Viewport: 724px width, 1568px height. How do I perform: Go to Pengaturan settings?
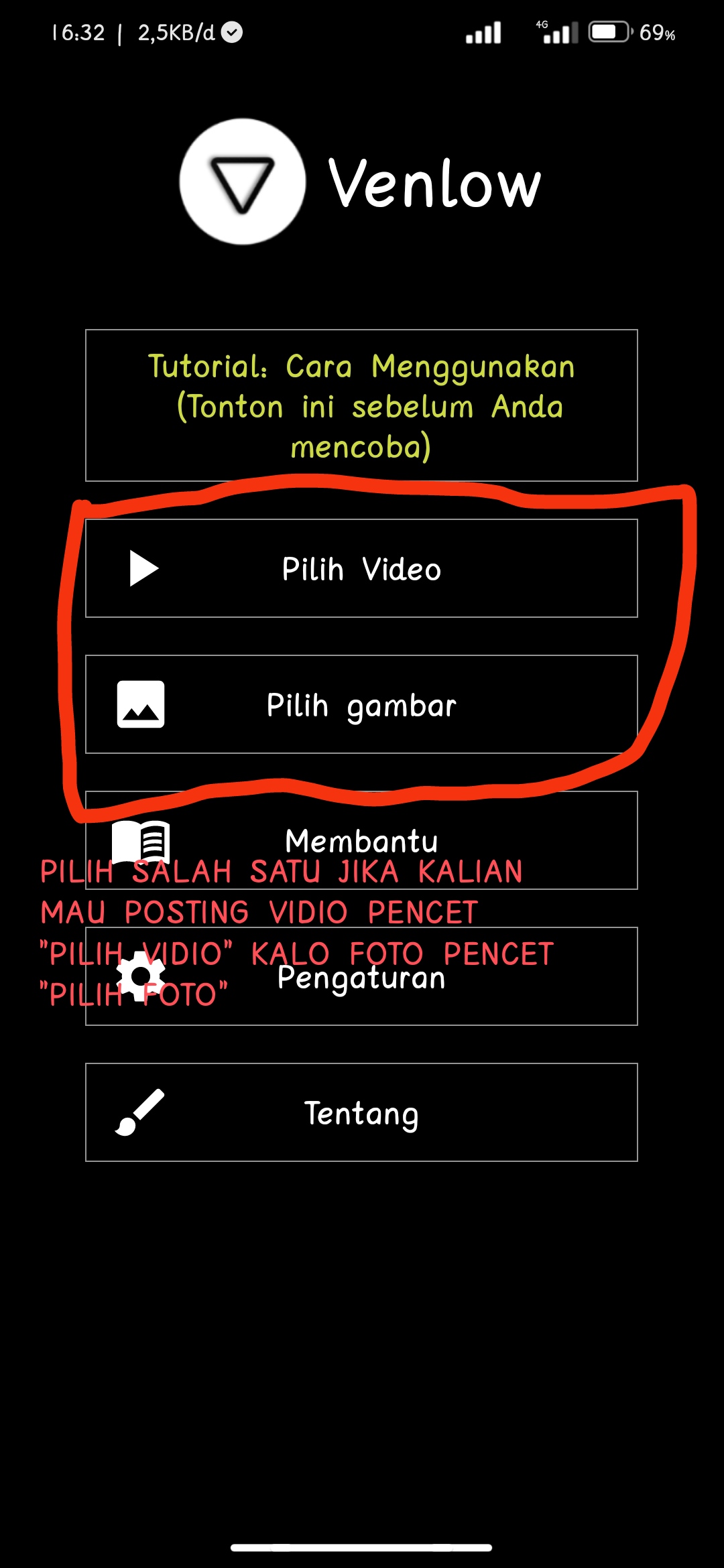tap(361, 977)
